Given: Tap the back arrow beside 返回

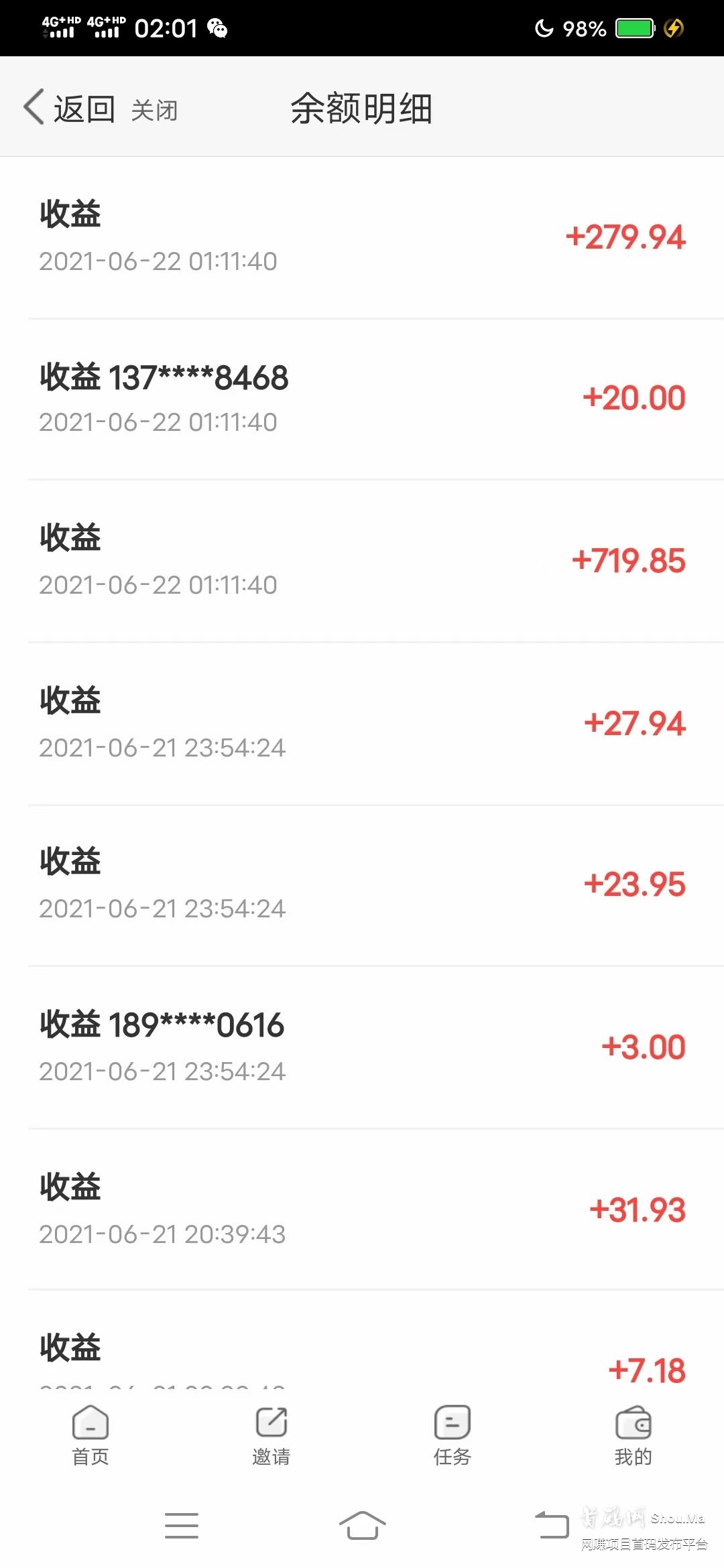Looking at the screenshot, I should pos(34,107).
